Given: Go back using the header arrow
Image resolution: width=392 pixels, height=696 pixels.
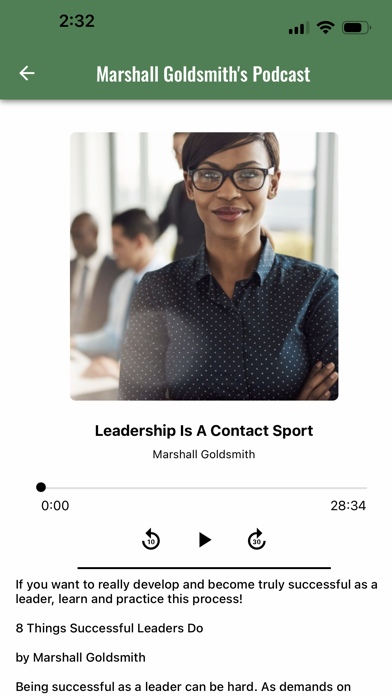Looking at the screenshot, I should [x=27, y=73].
